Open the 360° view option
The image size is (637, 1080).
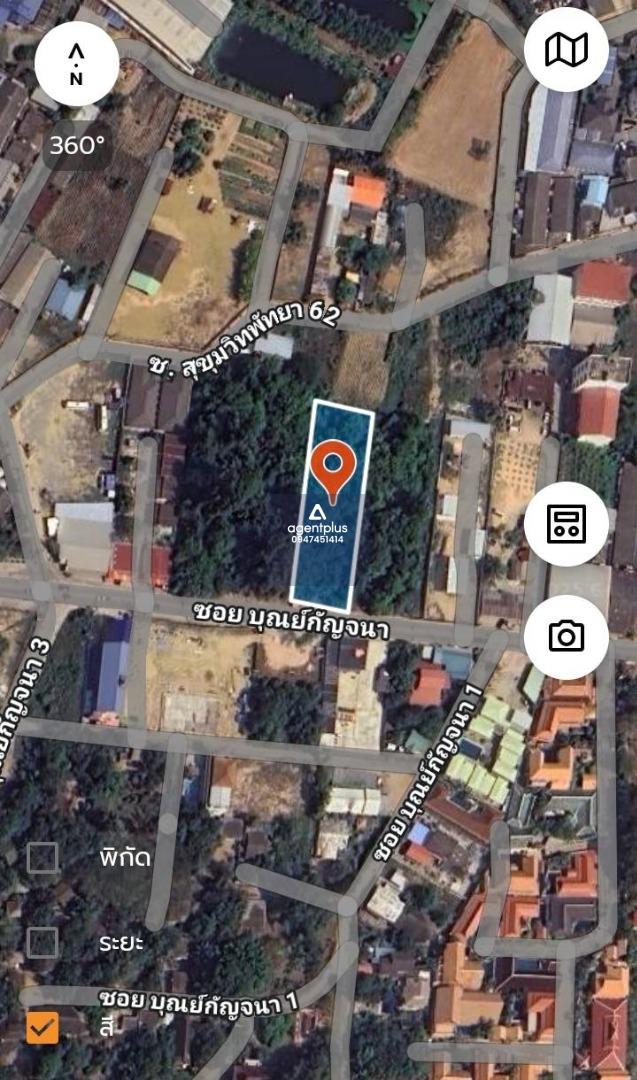click(77, 145)
